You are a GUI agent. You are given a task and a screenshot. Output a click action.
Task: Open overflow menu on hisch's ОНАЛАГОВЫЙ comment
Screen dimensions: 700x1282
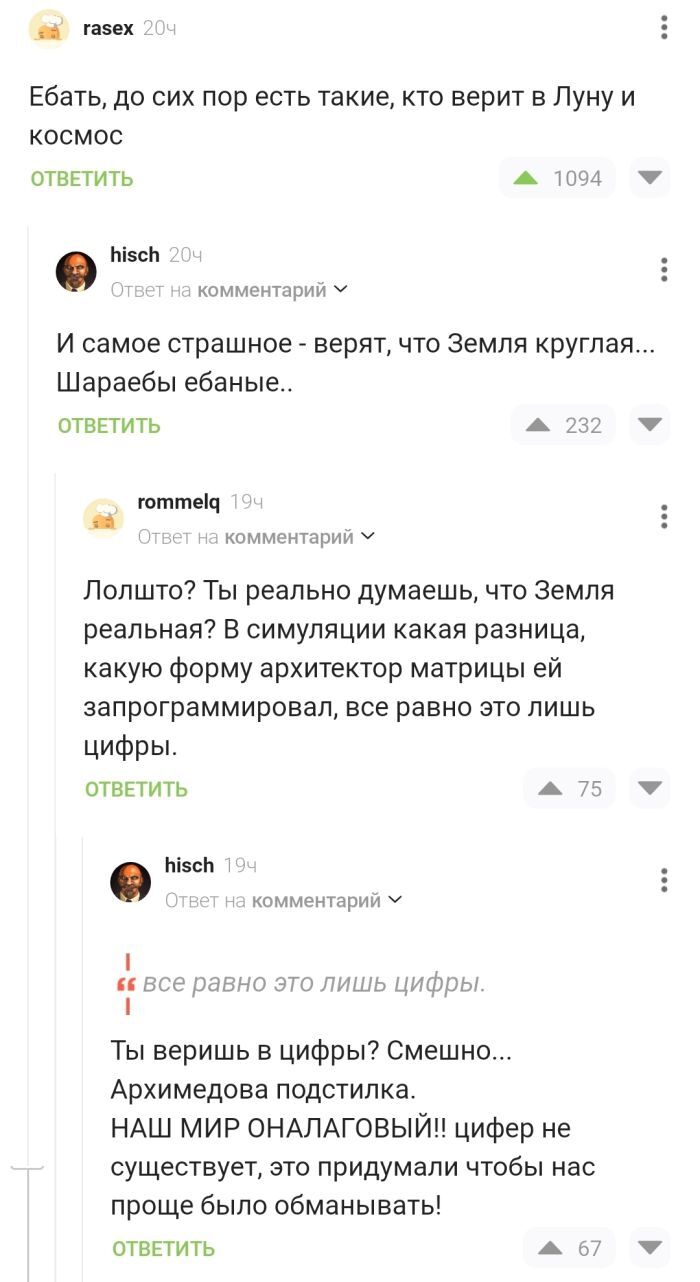pos(664,880)
